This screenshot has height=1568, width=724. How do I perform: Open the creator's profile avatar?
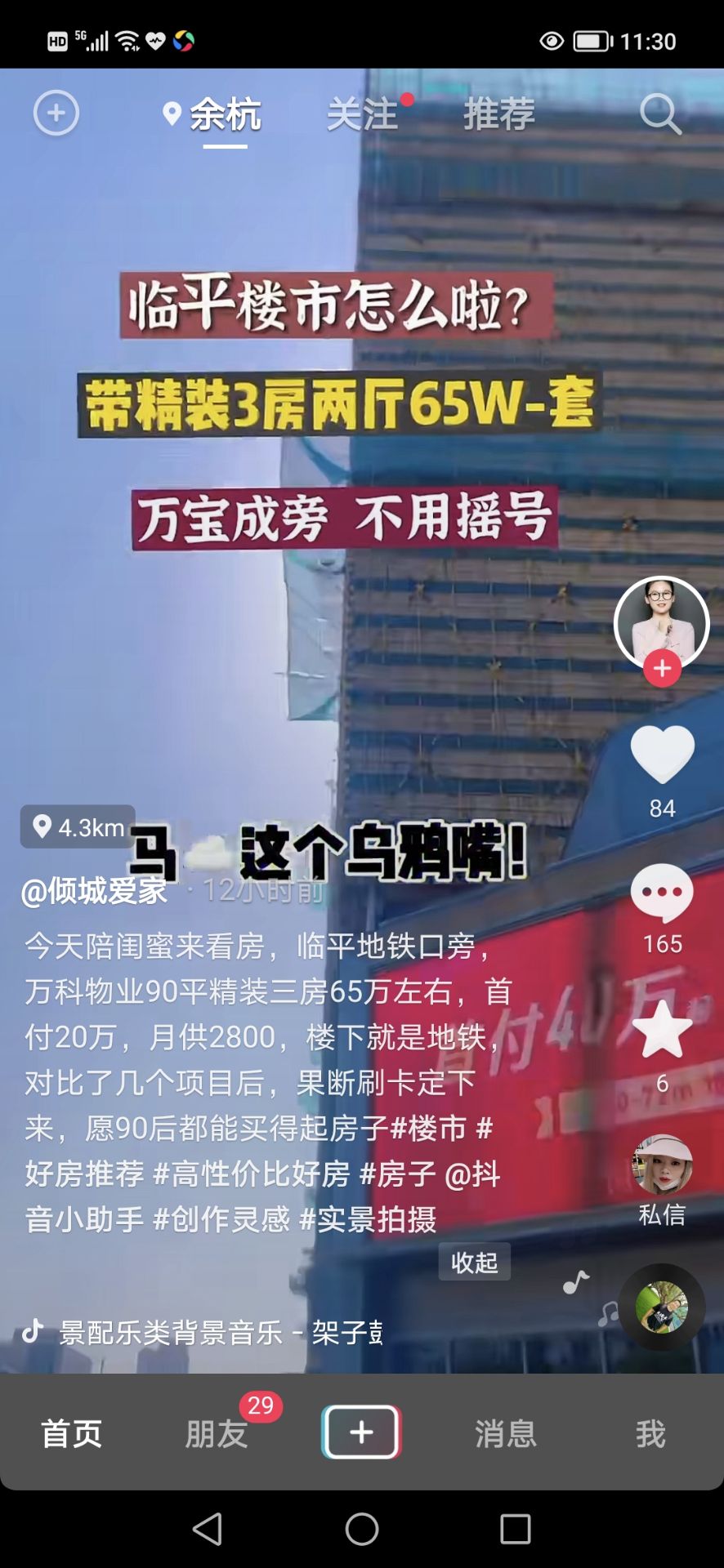(x=661, y=621)
